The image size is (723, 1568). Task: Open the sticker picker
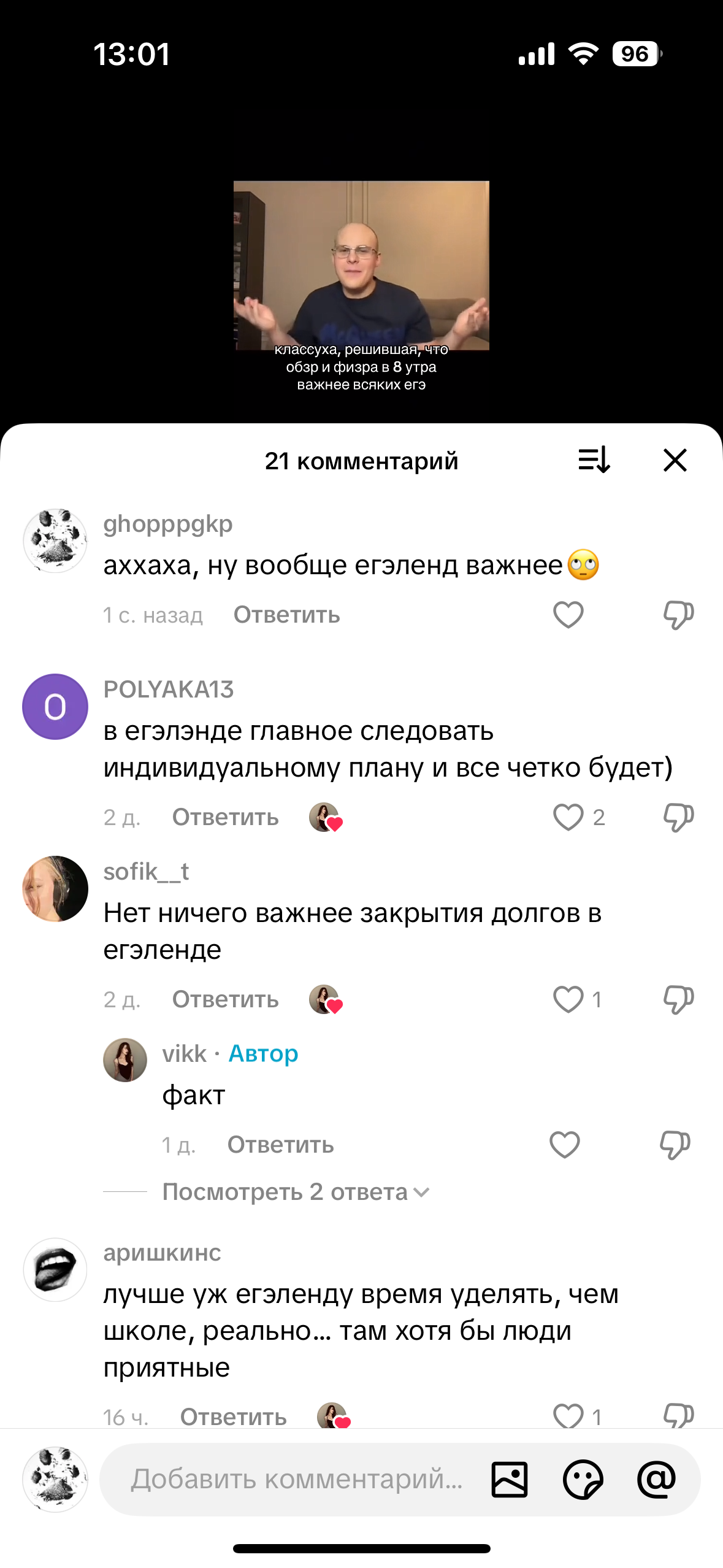point(583,1479)
